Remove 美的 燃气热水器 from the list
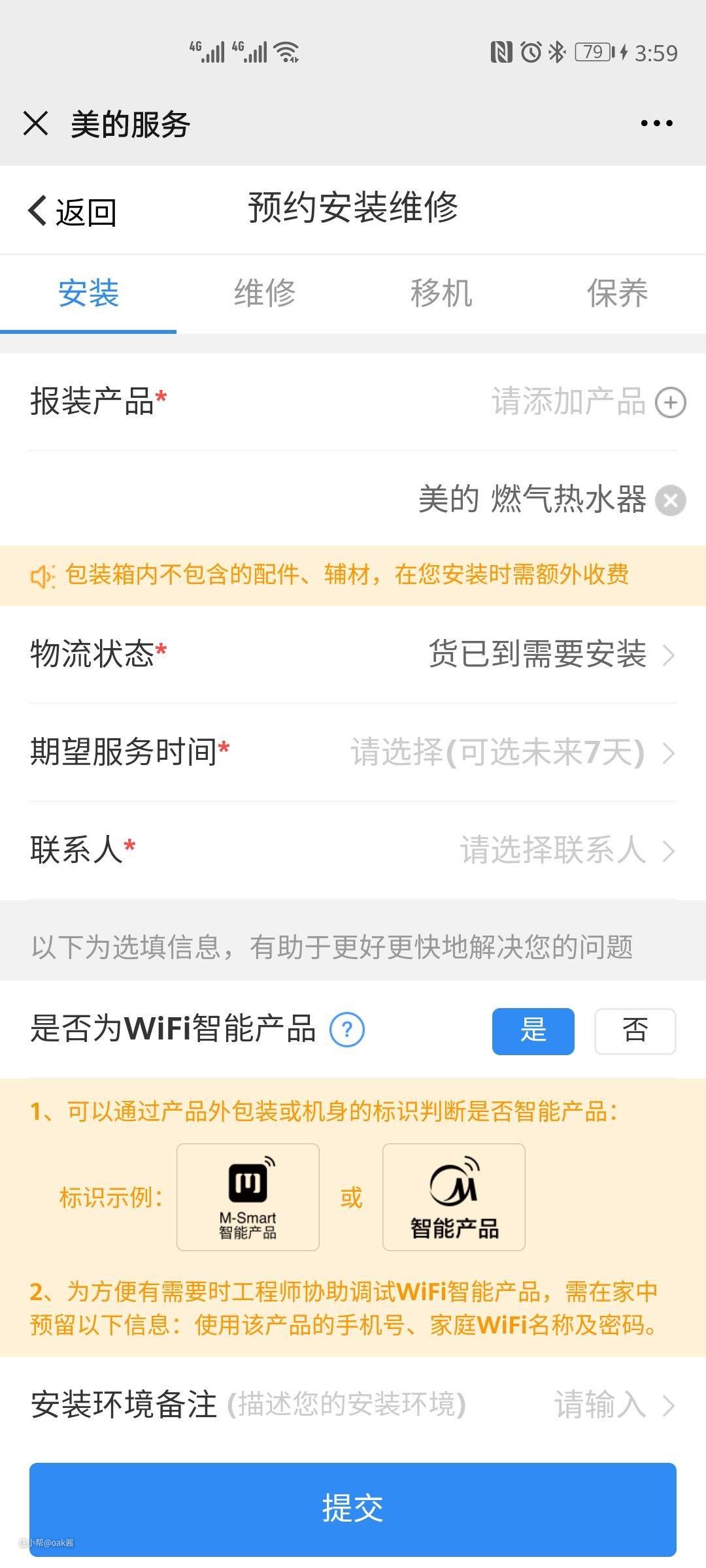The image size is (706, 1568). (670, 500)
